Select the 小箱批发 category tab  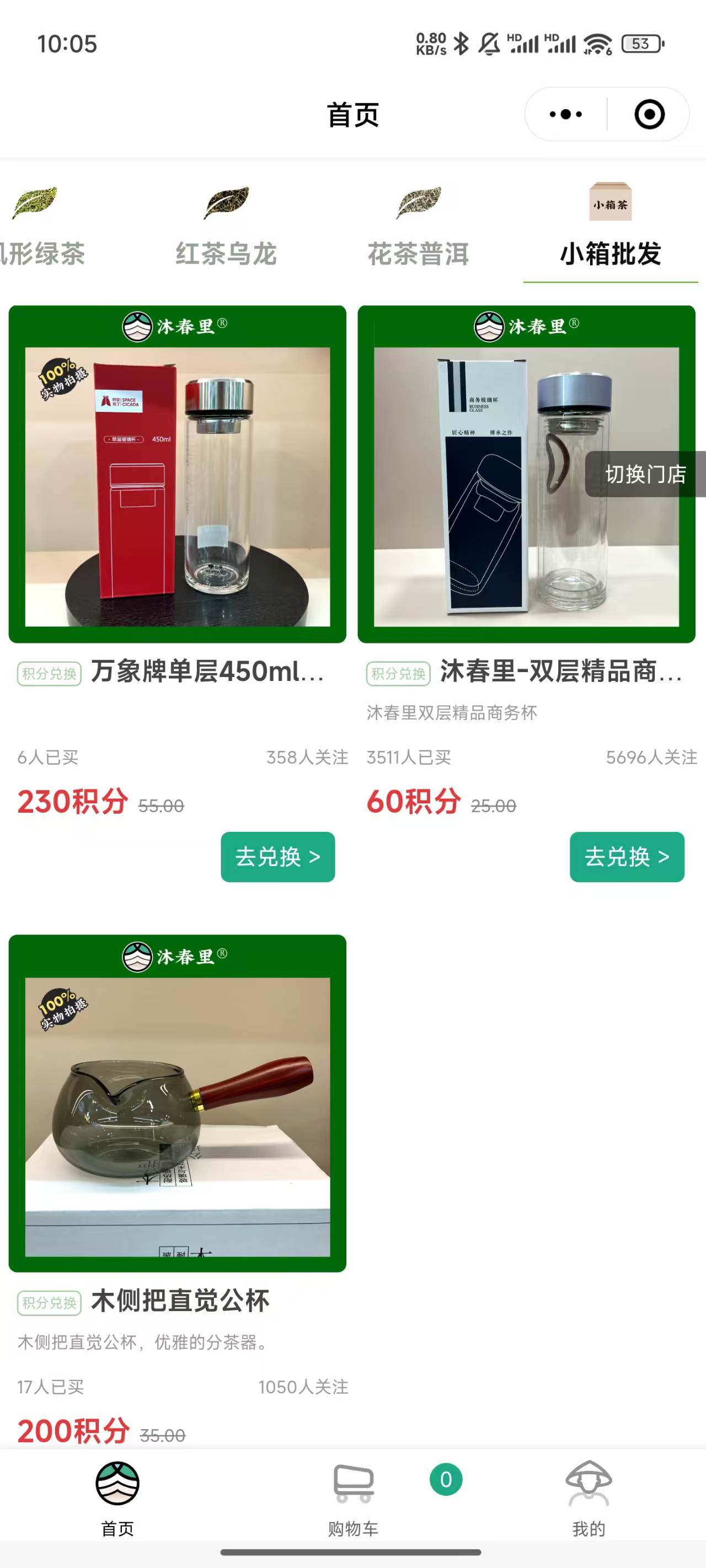point(611,232)
